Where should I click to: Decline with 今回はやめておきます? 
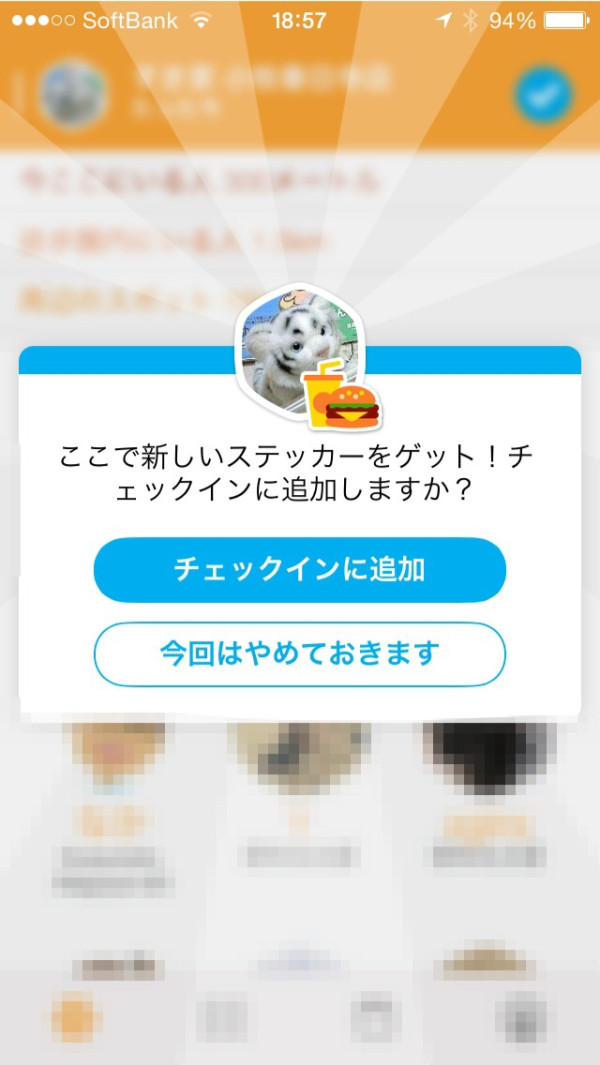pyautogui.click(x=300, y=653)
